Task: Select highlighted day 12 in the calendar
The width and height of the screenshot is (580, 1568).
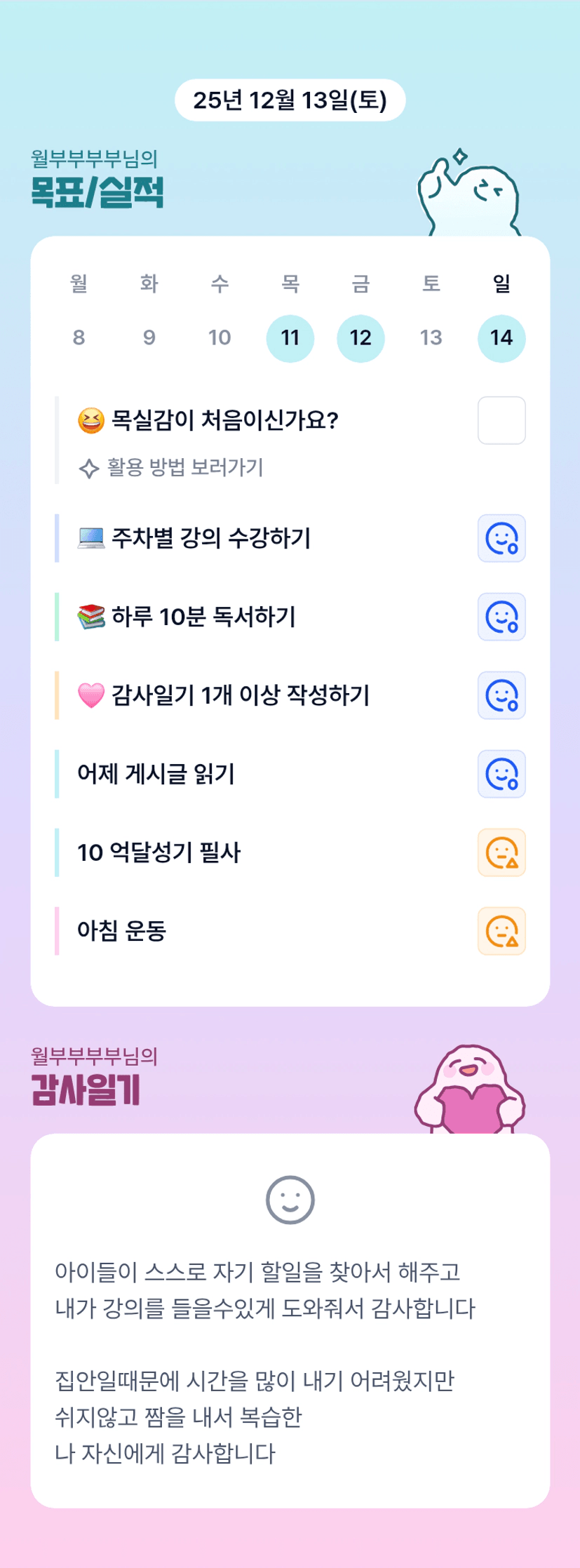Action: (x=360, y=338)
